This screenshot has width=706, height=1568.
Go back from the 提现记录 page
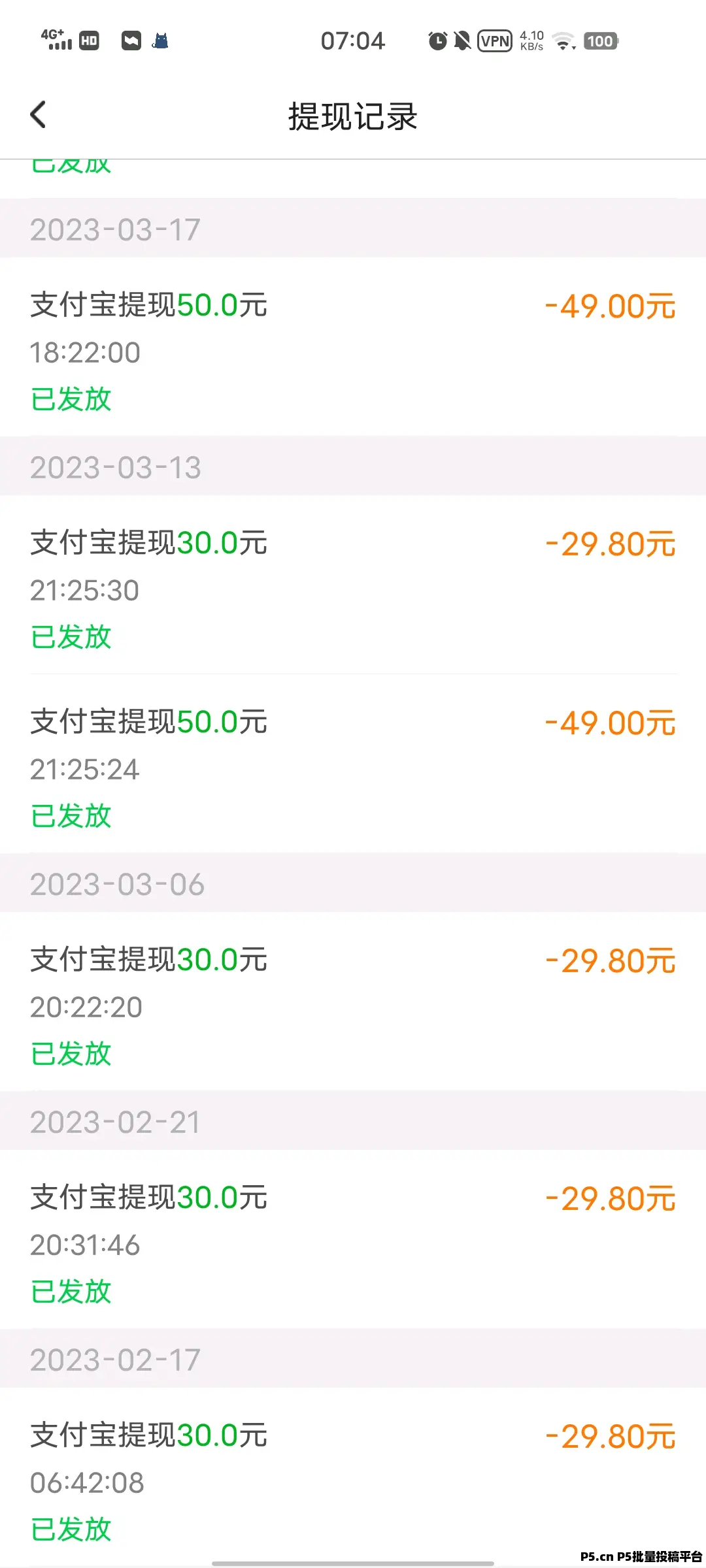(39, 115)
